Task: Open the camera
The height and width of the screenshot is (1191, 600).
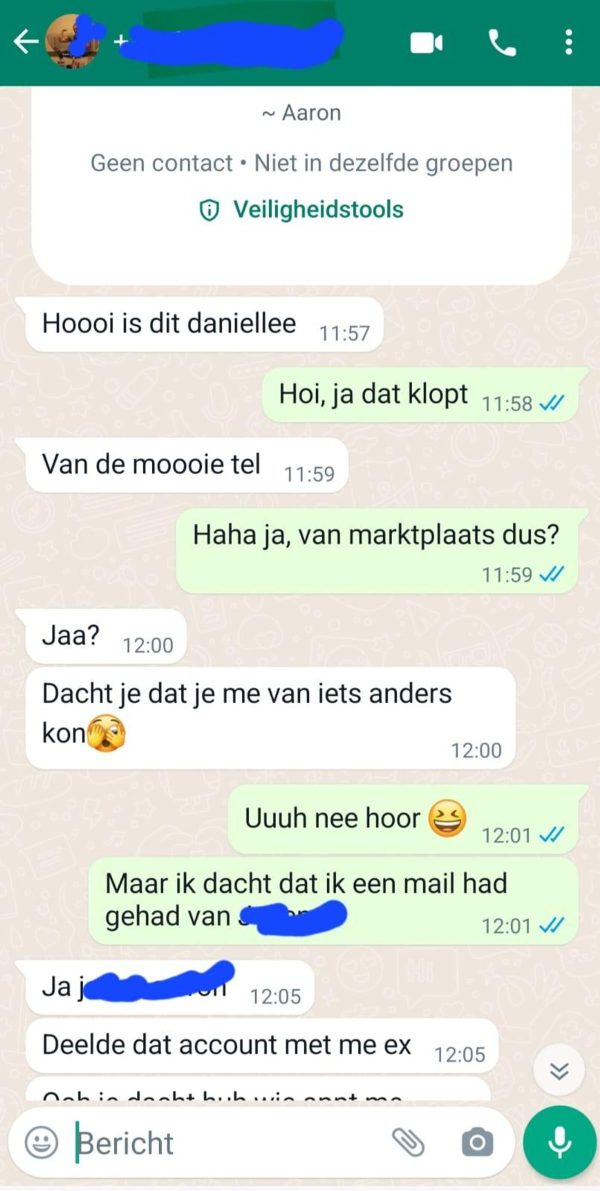Action: tap(477, 1142)
